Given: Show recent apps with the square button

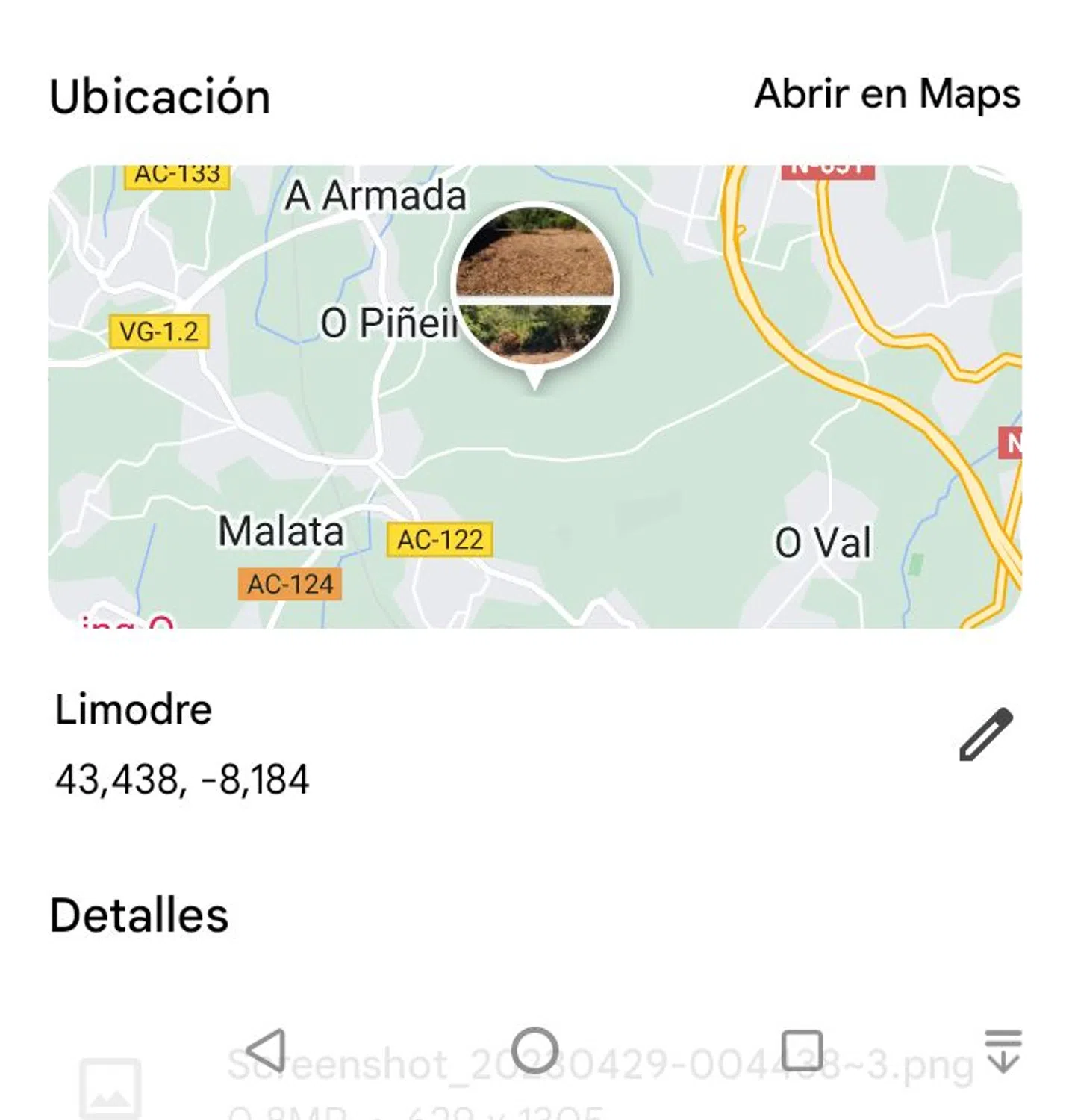Looking at the screenshot, I should pos(802,1050).
